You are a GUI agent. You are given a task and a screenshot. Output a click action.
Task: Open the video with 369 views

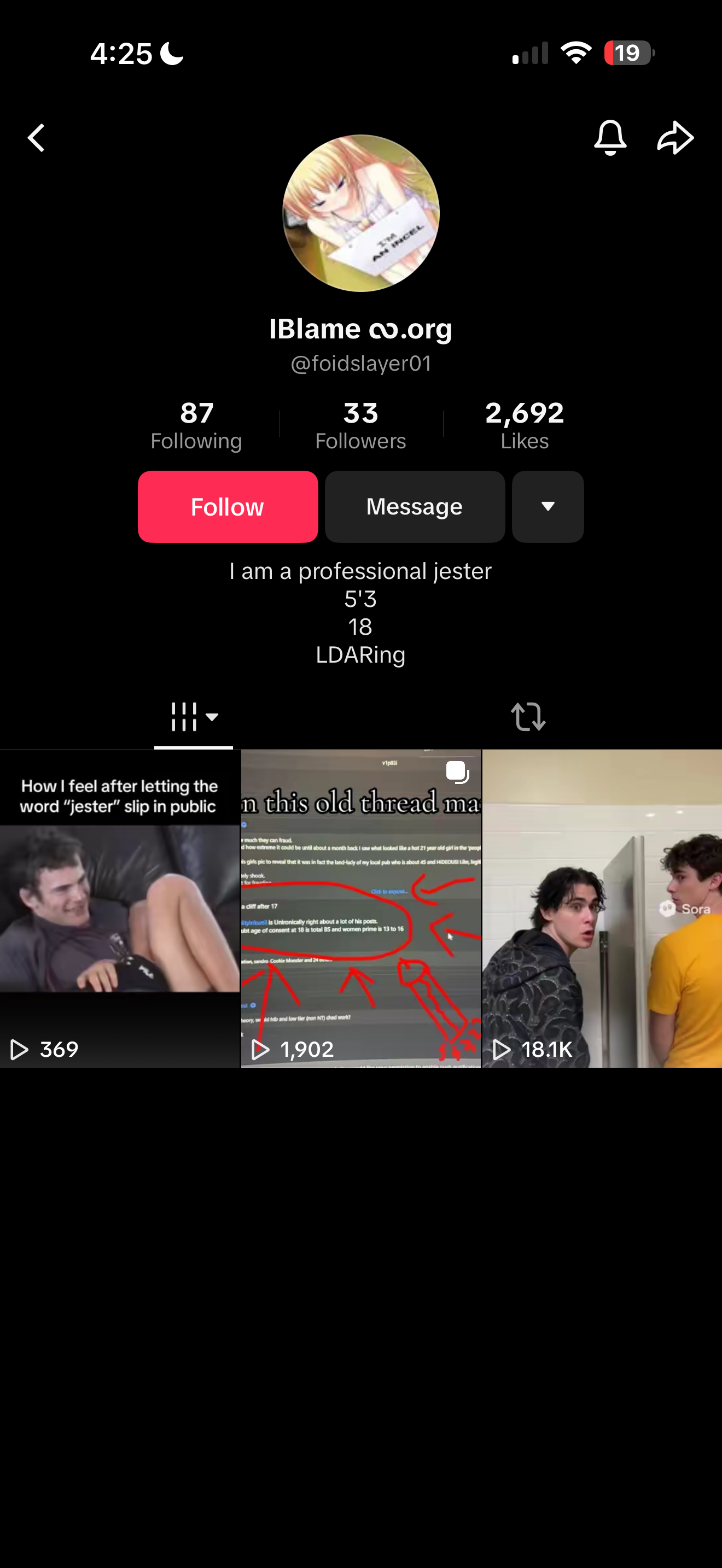pos(120,908)
